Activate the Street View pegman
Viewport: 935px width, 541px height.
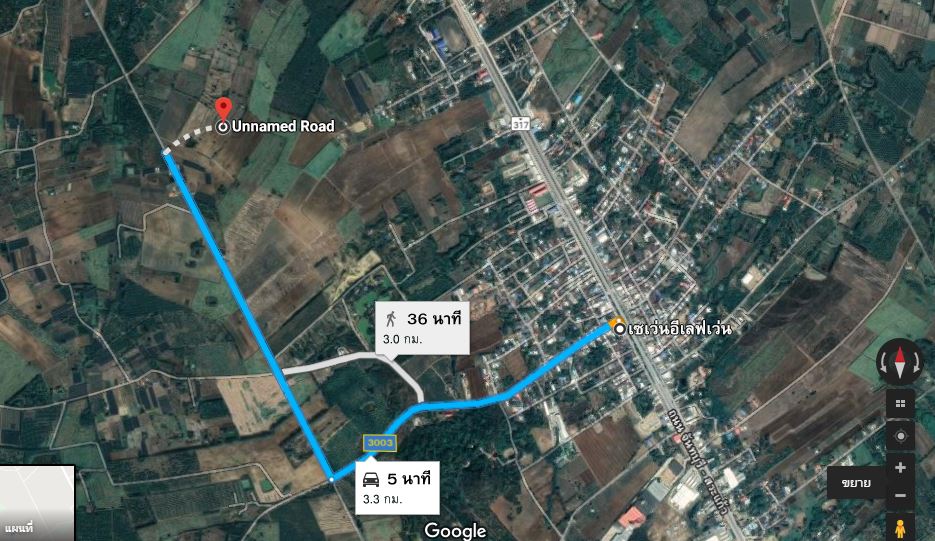tap(900, 528)
